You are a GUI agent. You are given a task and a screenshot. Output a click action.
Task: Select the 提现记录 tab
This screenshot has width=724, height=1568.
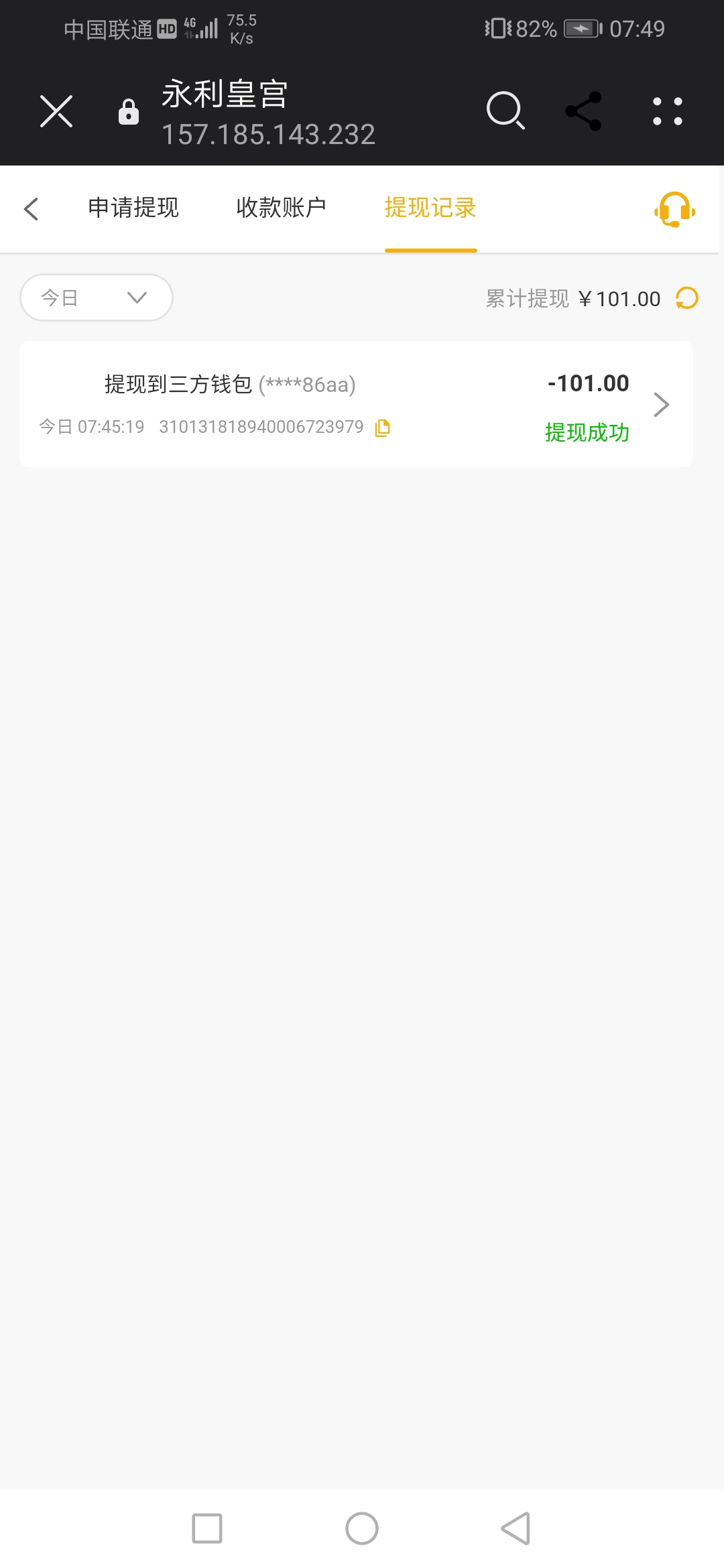430,208
